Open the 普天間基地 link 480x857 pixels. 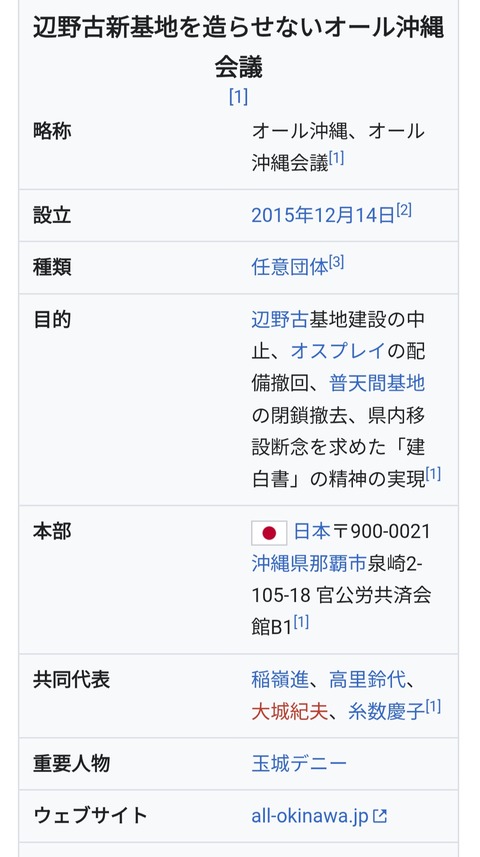[x=377, y=383]
